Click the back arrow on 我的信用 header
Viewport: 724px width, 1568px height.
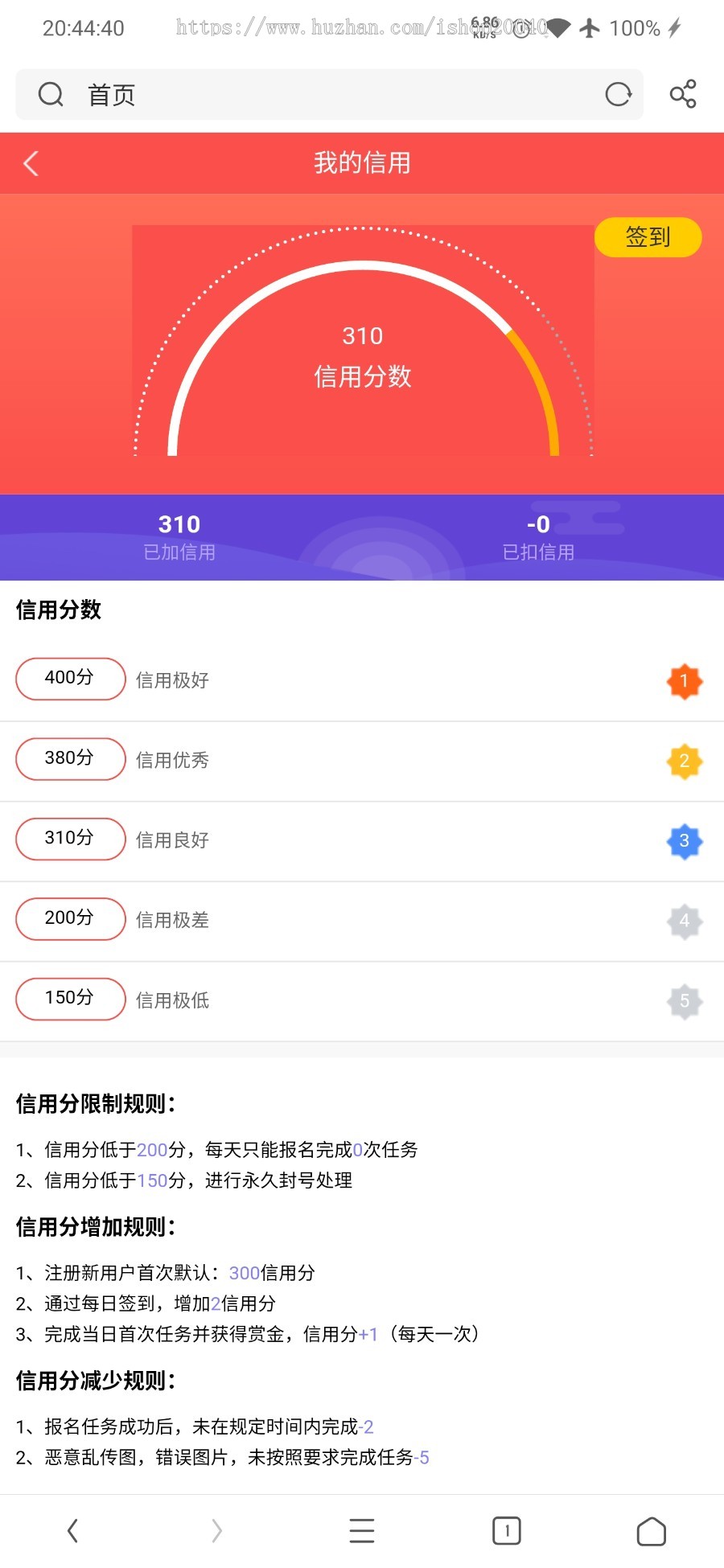click(31, 162)
